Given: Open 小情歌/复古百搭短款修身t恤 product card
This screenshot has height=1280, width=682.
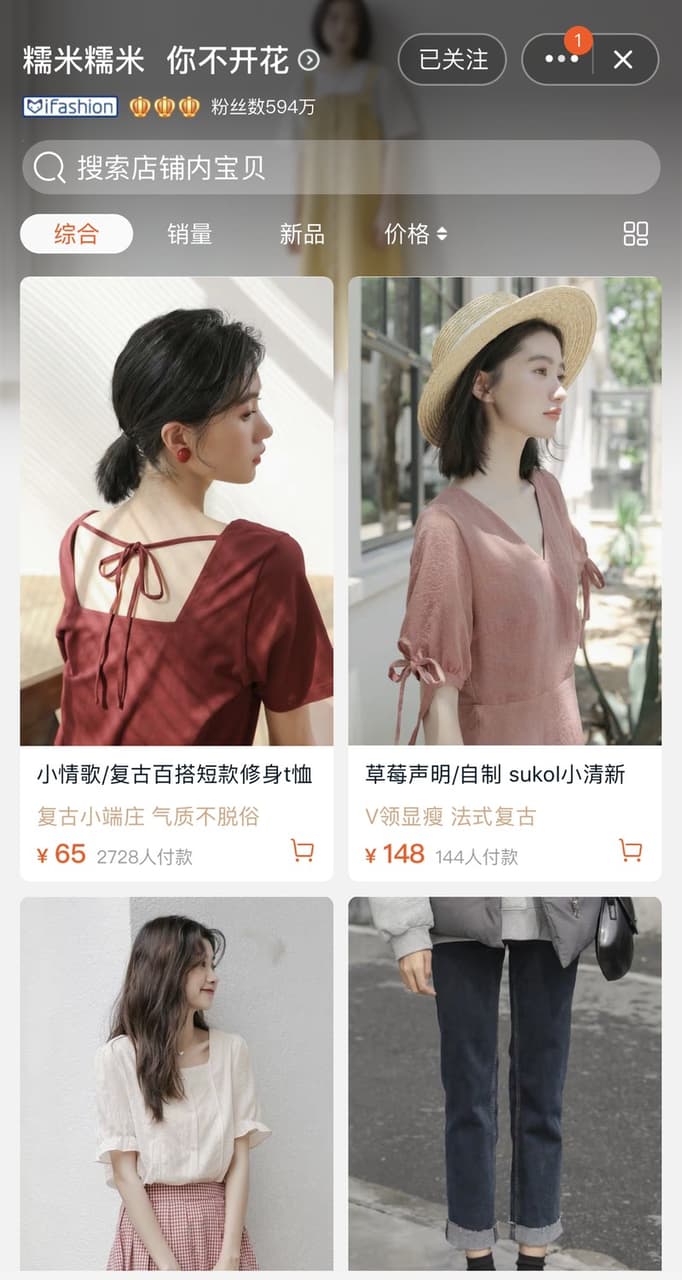Looking at the screenshot, I should (x=176, y=579).
